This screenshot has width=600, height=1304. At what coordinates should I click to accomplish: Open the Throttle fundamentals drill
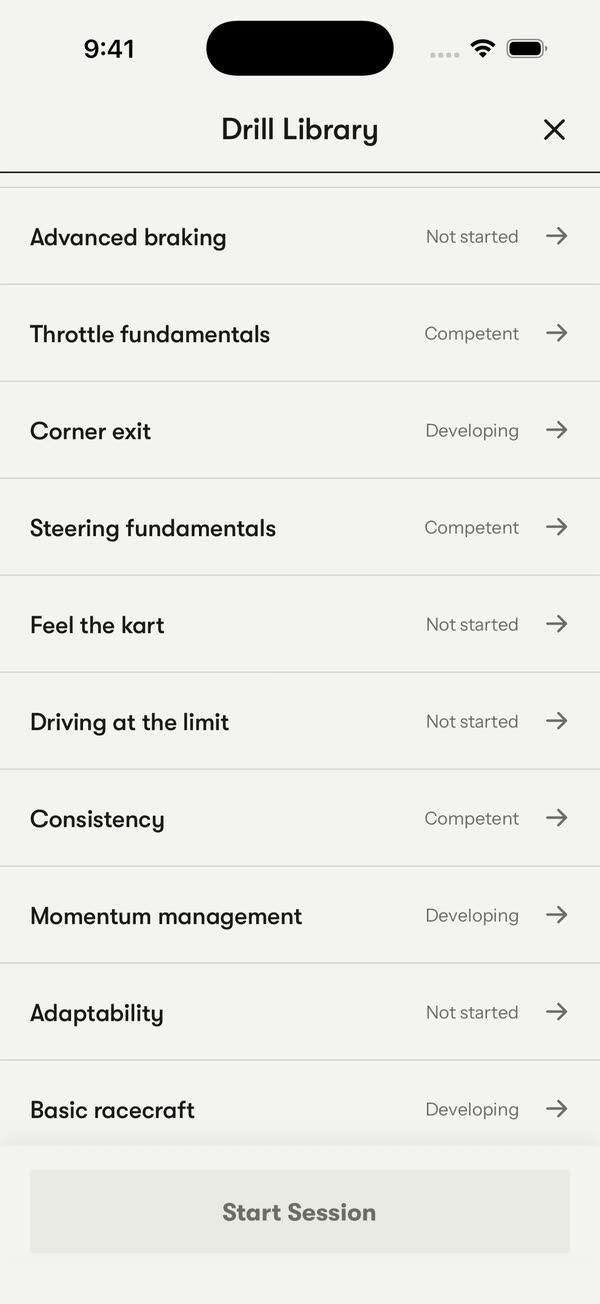point(300,333)
